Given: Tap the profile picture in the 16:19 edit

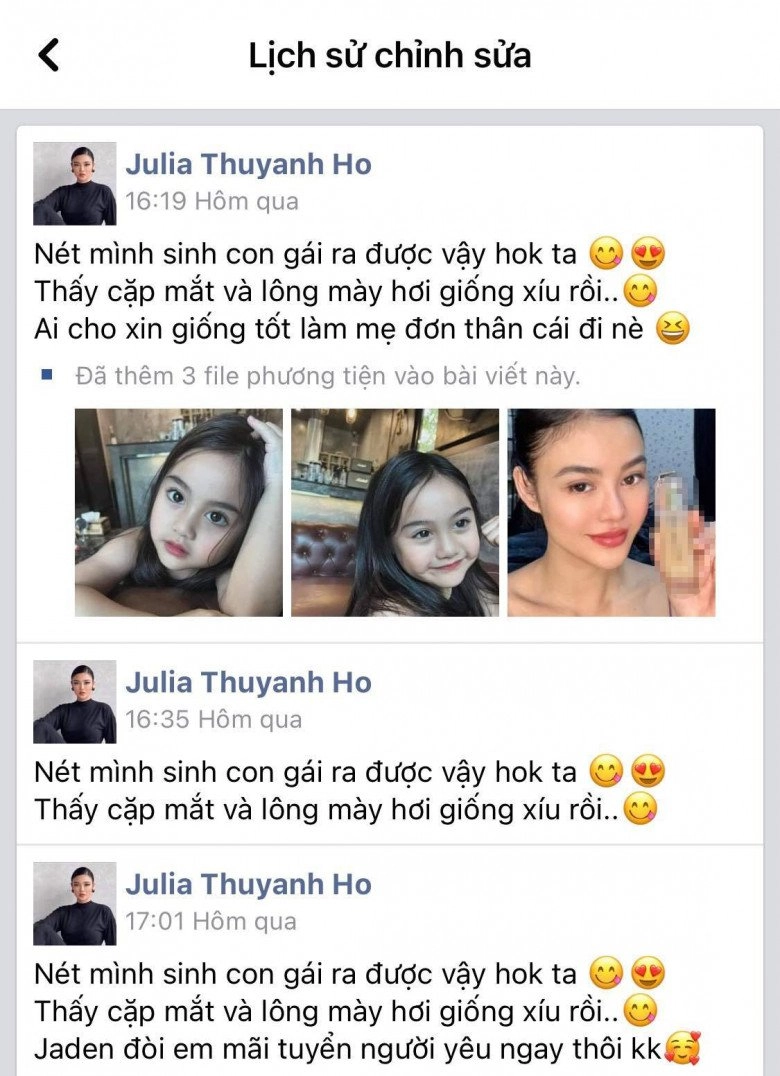Looking at the screenshot, I should [75, 184].
